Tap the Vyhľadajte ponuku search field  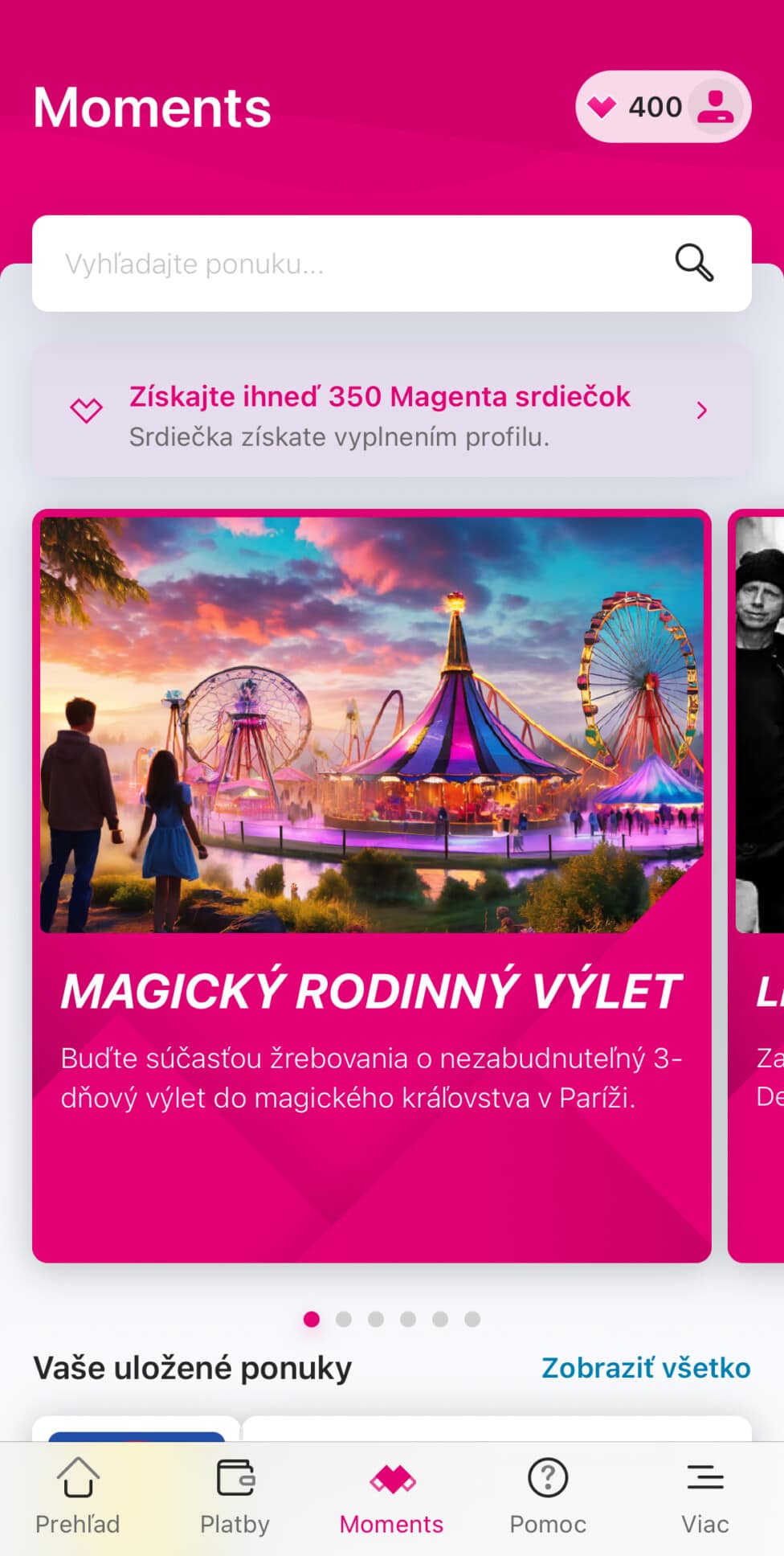point(353,264)
